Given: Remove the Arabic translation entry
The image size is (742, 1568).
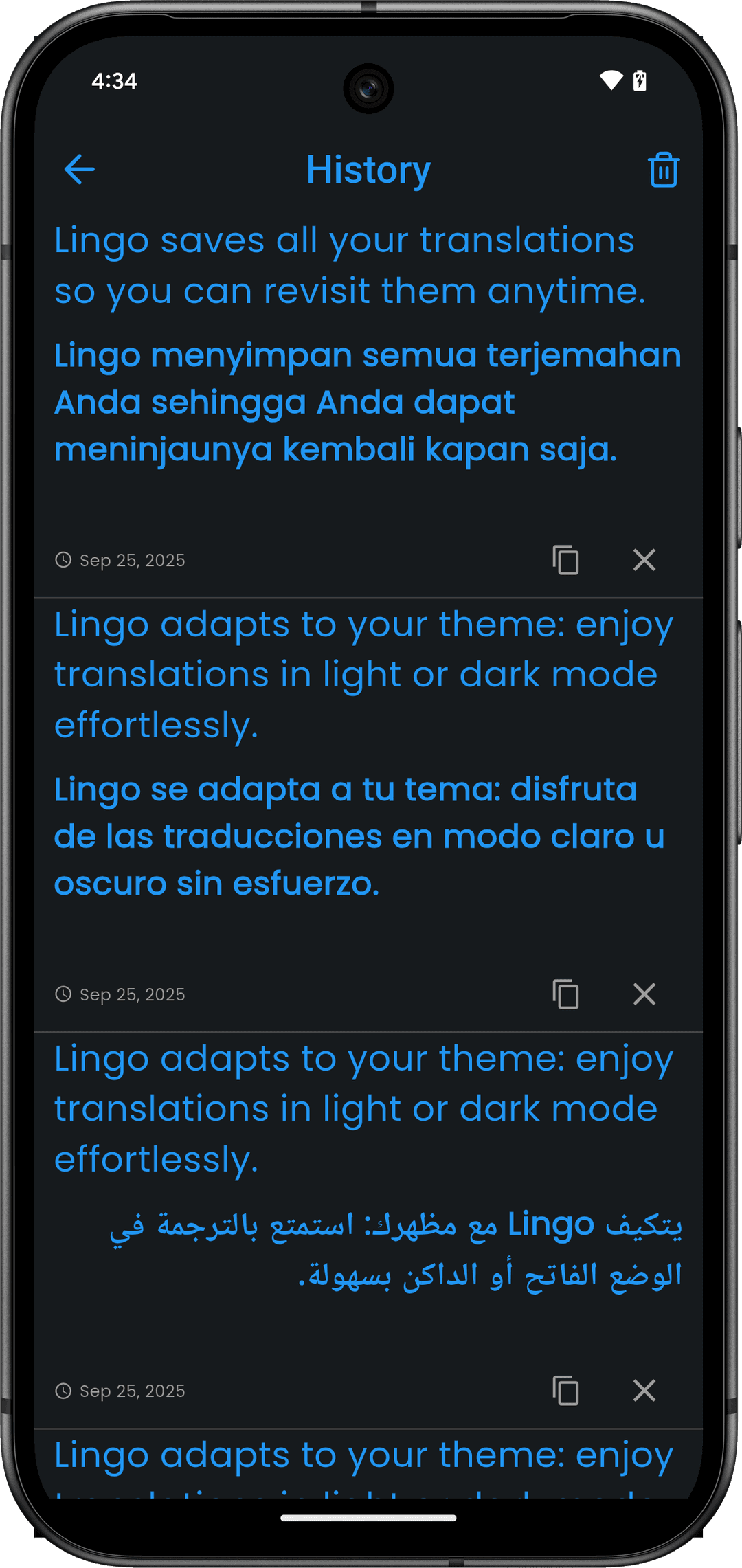Looking at the screenshot, I should point(644,1391).
